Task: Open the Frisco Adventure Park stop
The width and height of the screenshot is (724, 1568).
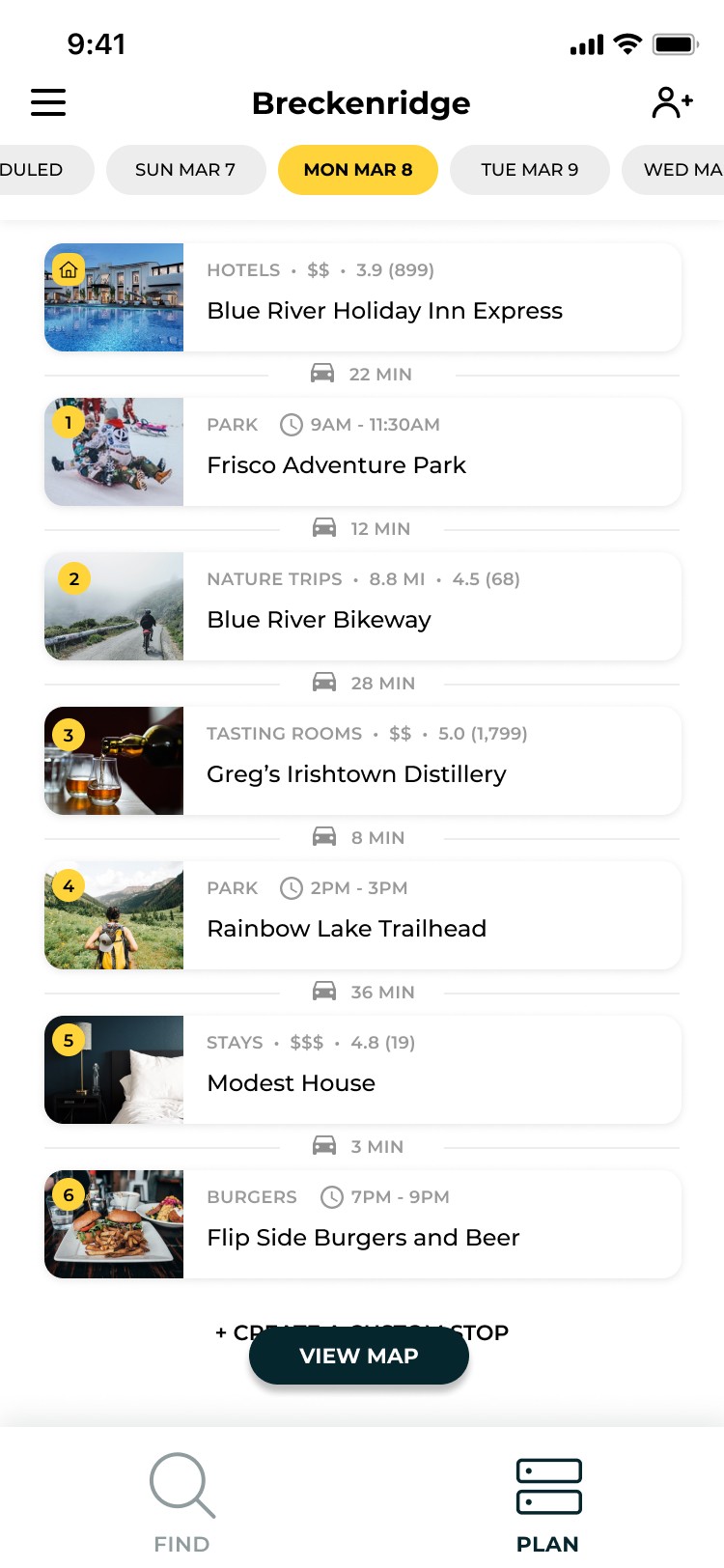Action: click(x=363, y=452)
